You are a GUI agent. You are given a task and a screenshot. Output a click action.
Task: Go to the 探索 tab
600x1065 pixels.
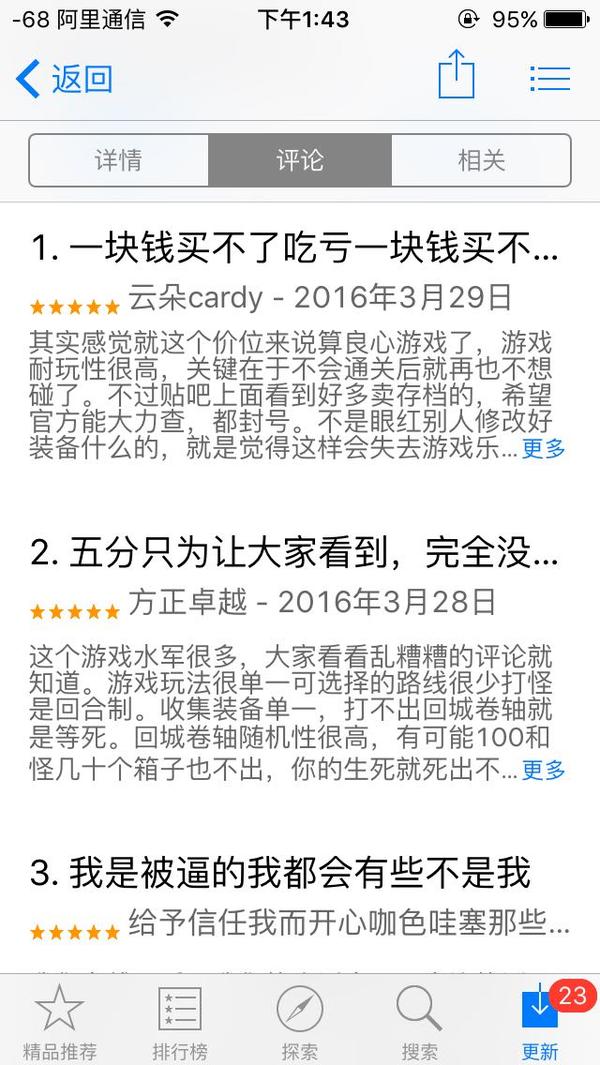300,1020
